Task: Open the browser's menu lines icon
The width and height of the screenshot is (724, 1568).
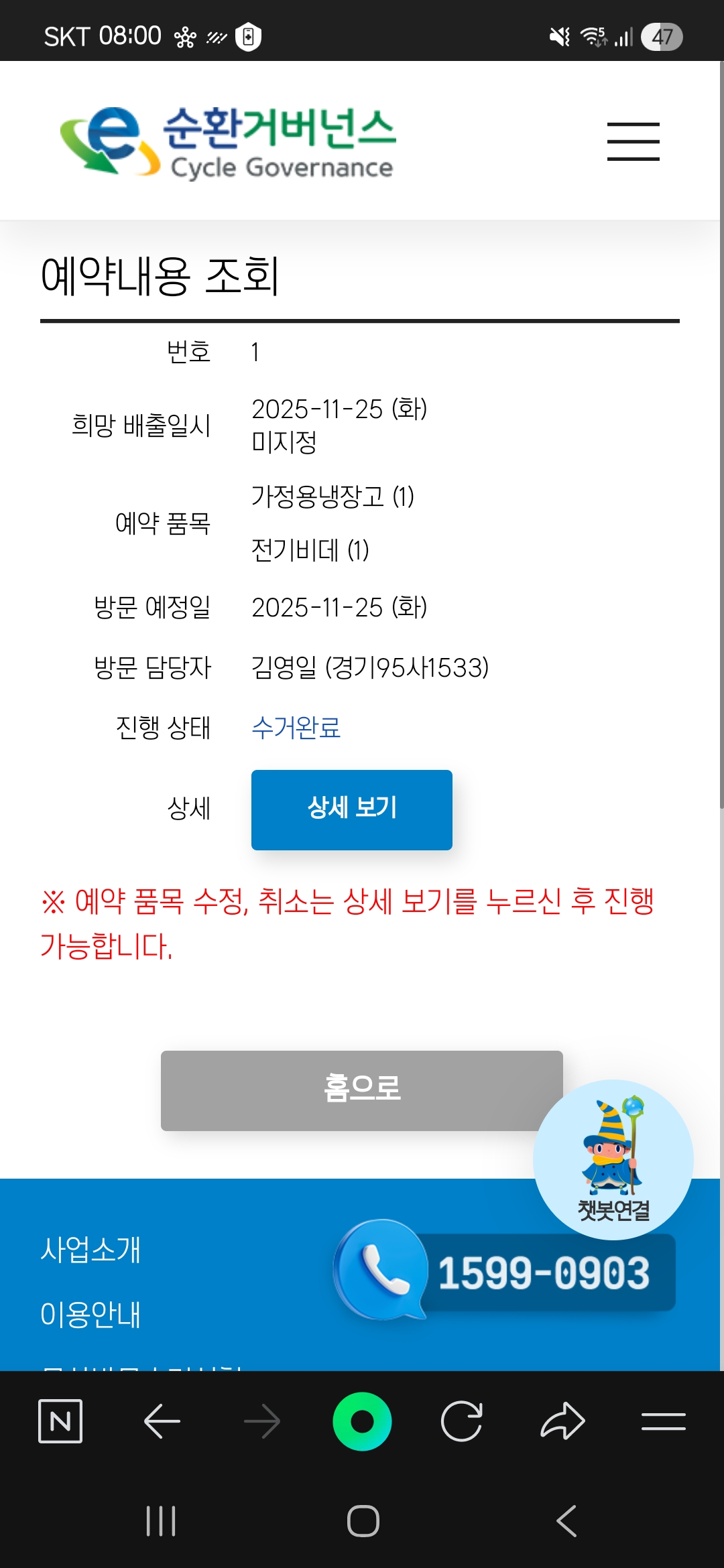Action: (x=663, y=1421)
